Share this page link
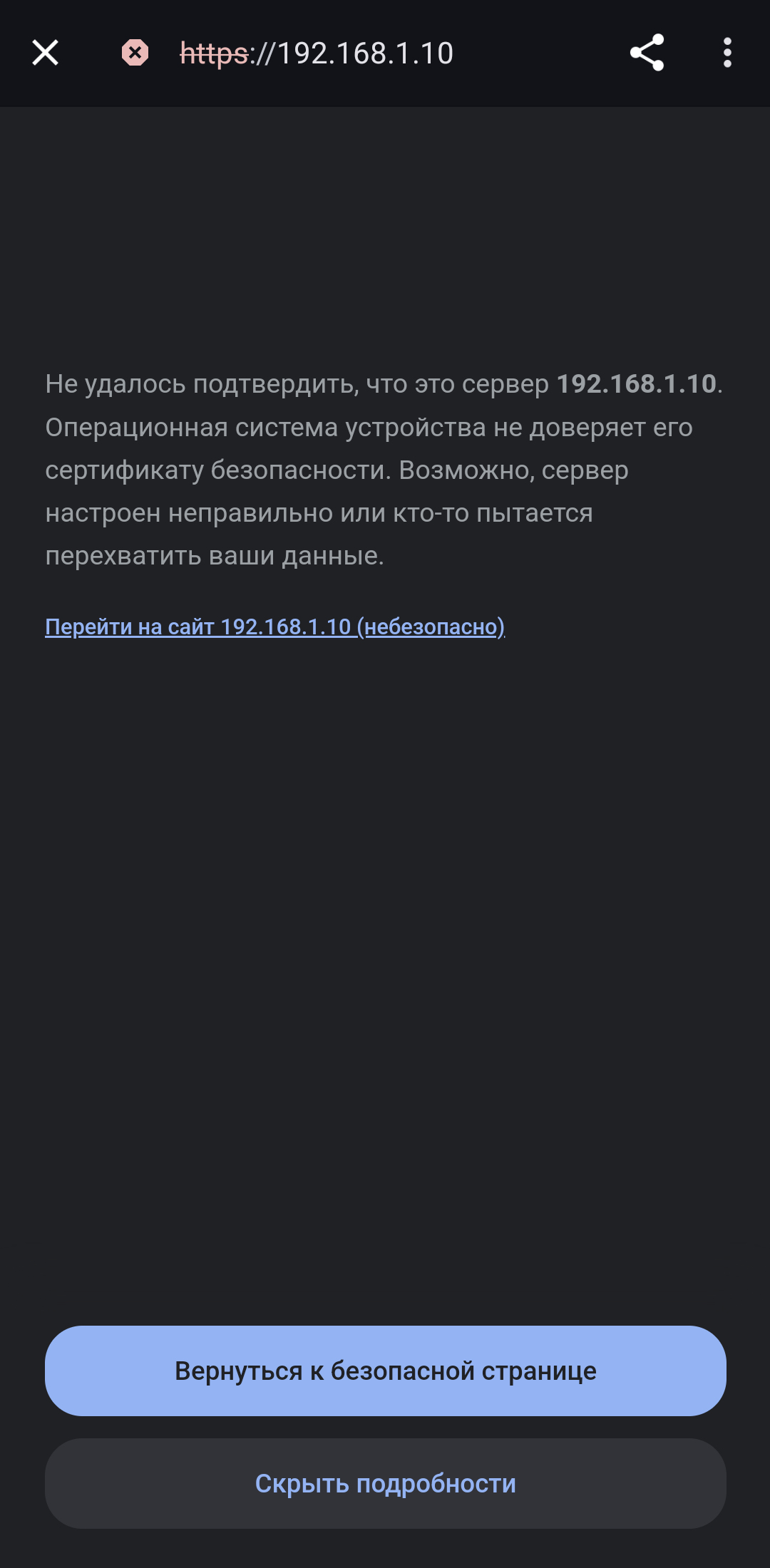Image resolution: width=770 pixels, height=1568 pixels. 647,53
